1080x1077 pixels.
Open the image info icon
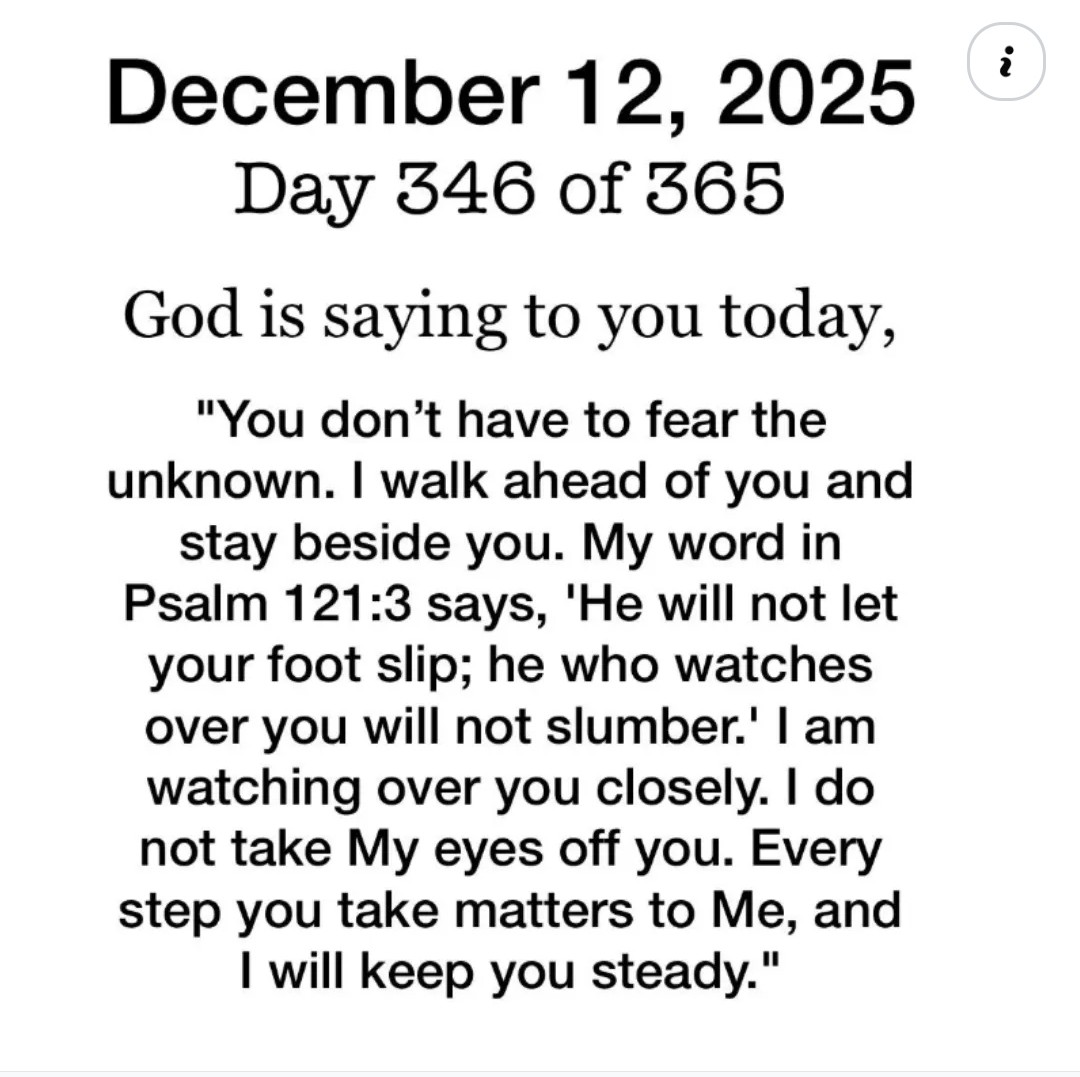click(x=1007, y=62)
